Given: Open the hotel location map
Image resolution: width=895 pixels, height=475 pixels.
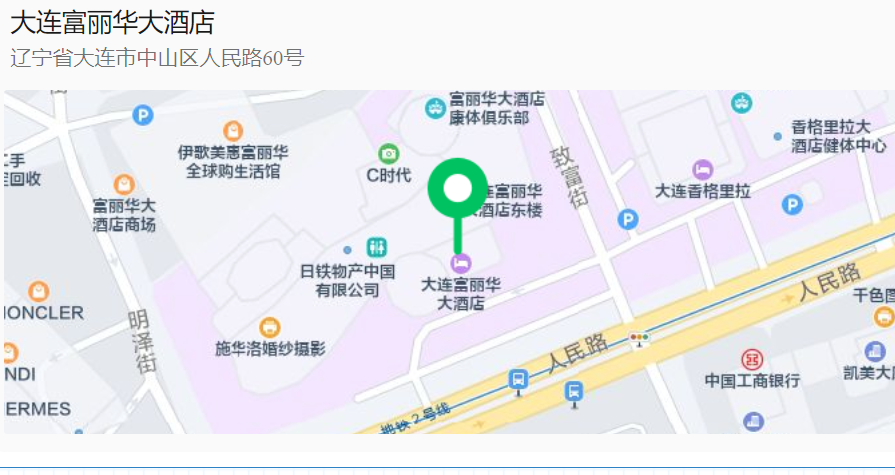Looking at the screenshot, I should click(x=448, y=262).
